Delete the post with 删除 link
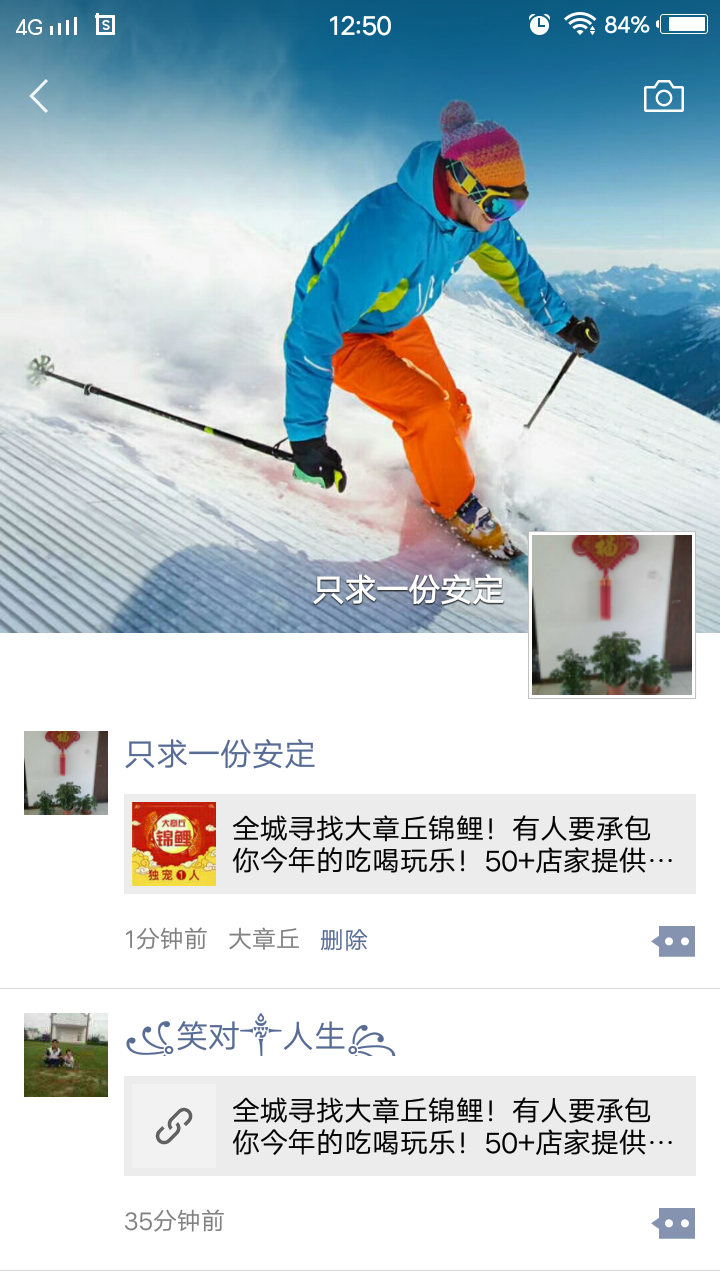720x1280 pixels. (x=343, y=940)
